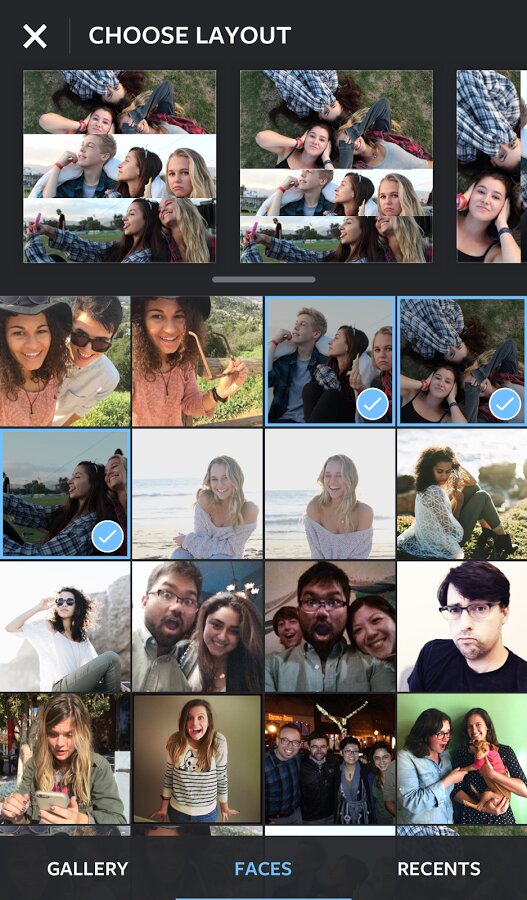Viewport: 527px width, 900px height.
Task: Switch to the Gallery tab
Action: (87, 868)
